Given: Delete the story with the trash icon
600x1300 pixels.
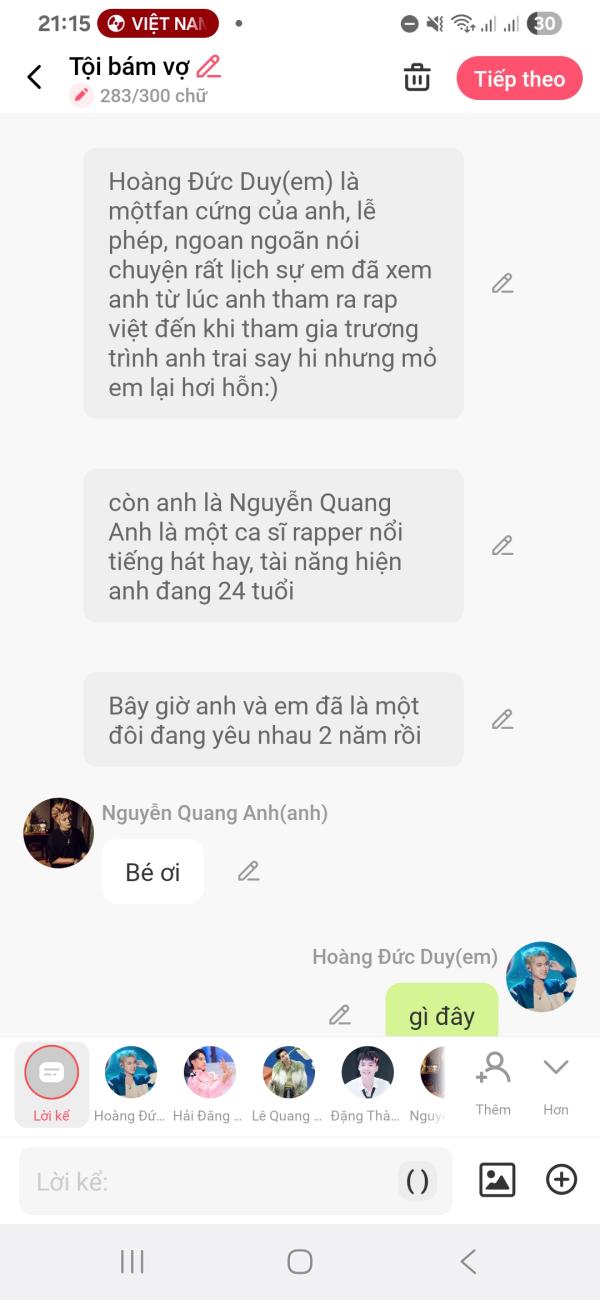Looking at the screenshot, I should (417, 78).
